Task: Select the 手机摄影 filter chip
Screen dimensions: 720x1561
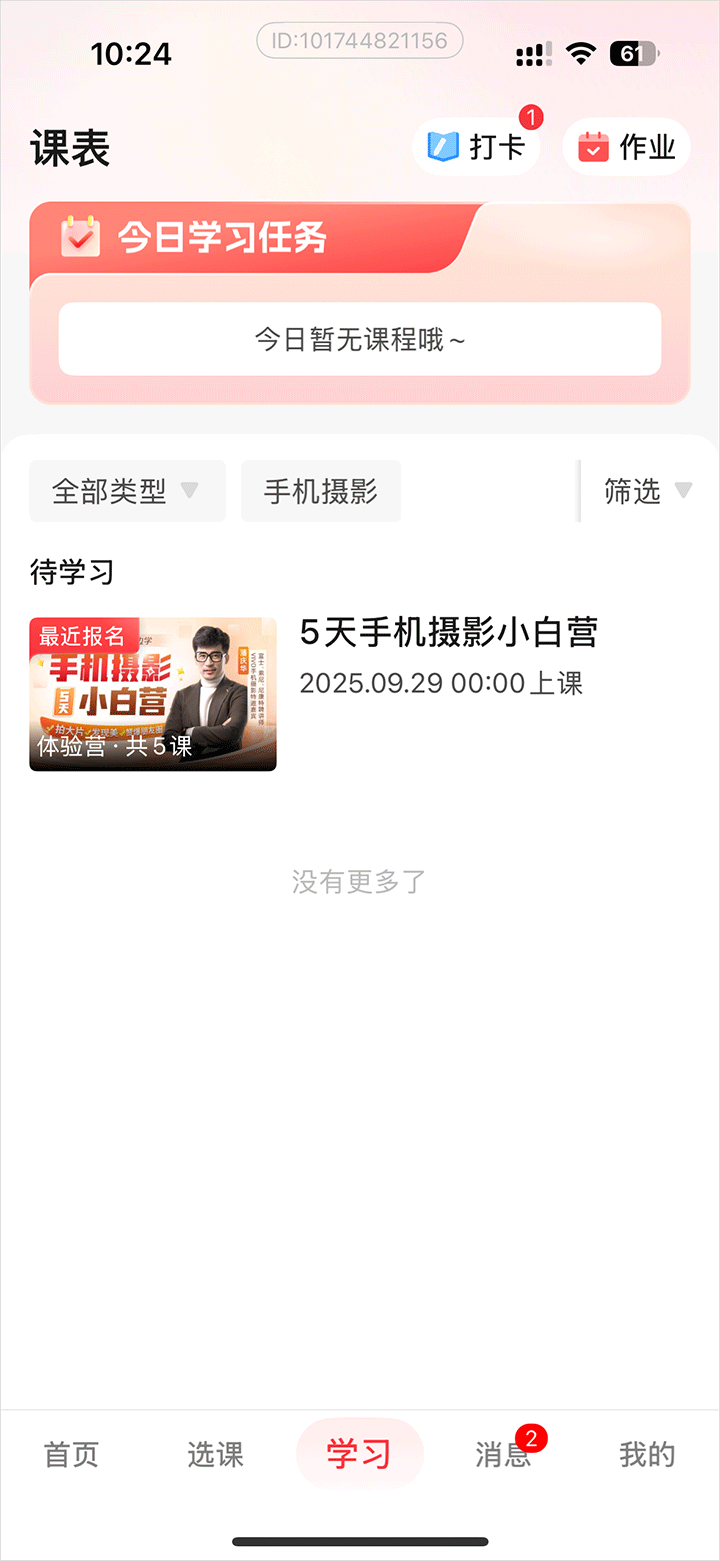Action: pos(321,491)
